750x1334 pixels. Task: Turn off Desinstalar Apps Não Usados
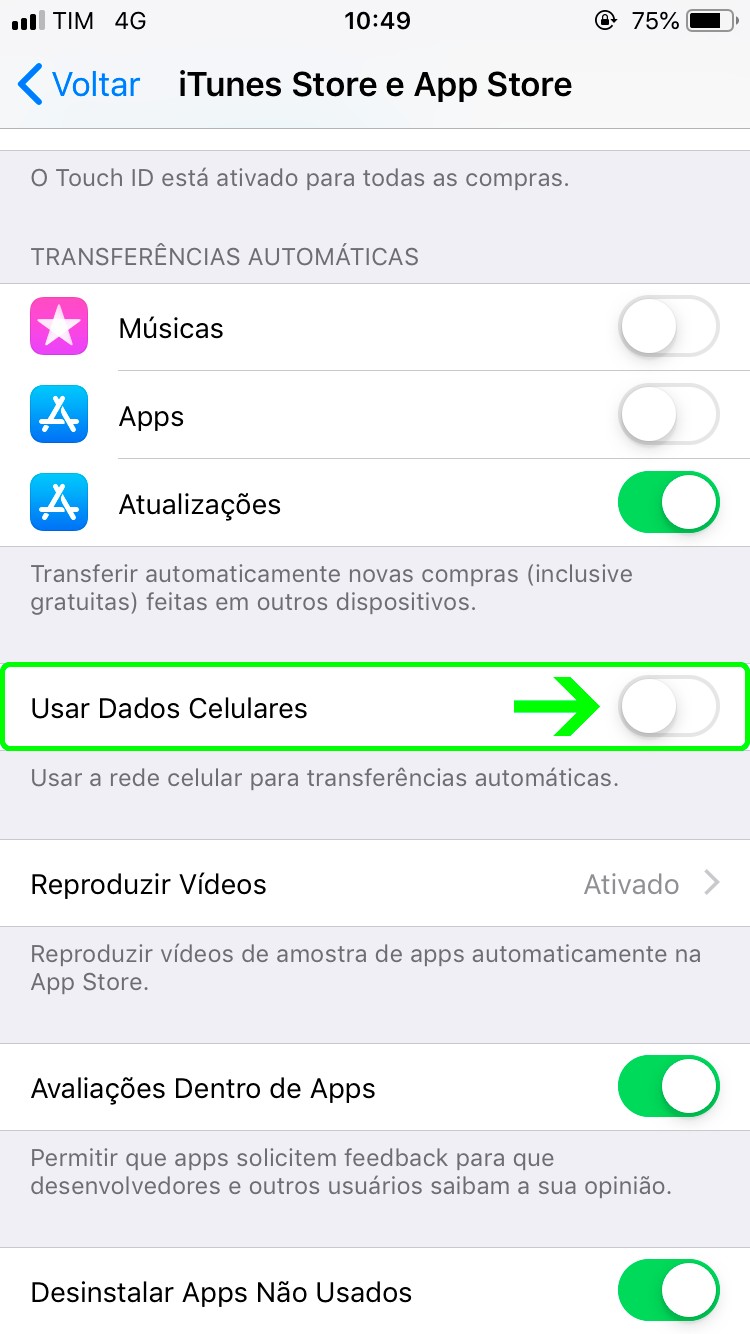point(668,1291)
